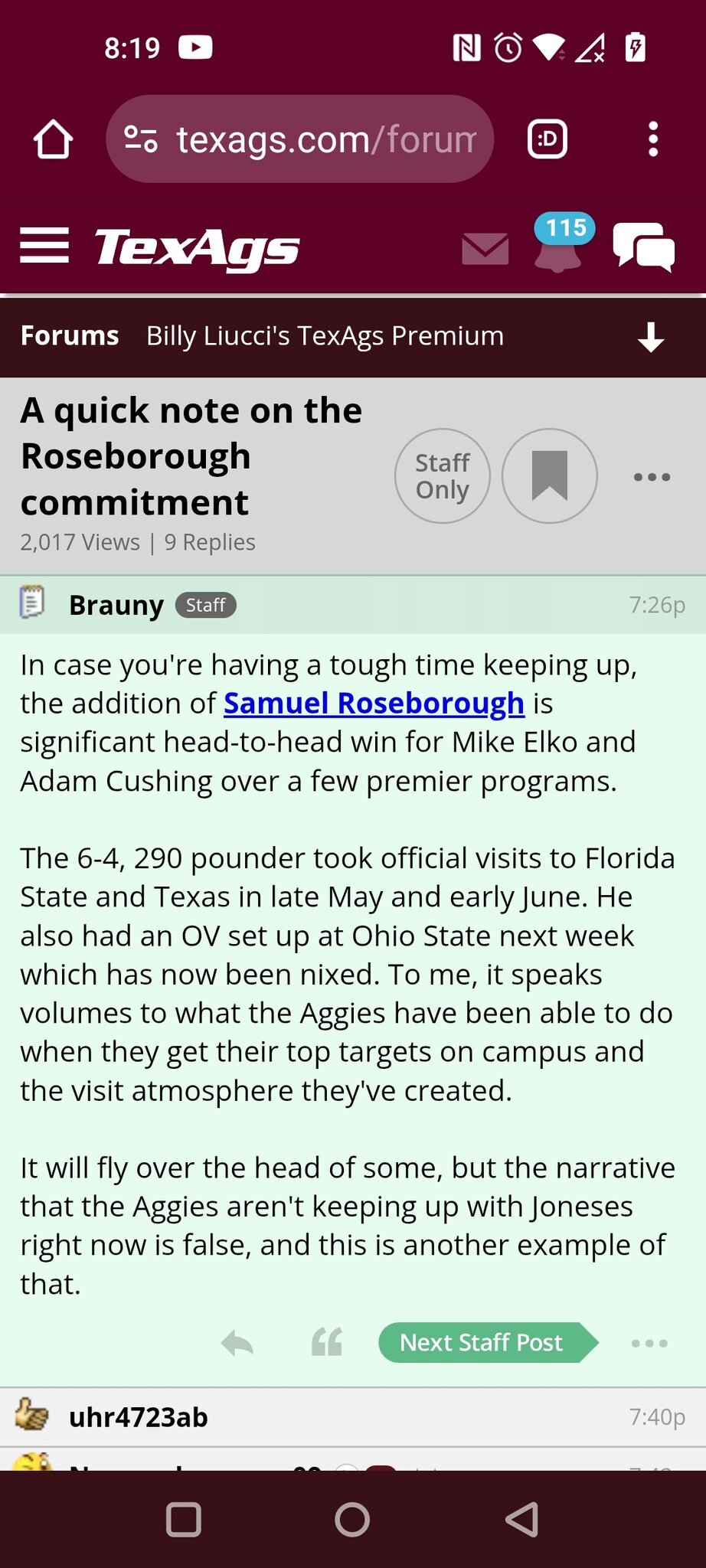
Task: Filter the thread to Staff Only
Action: tap(443, 476)
